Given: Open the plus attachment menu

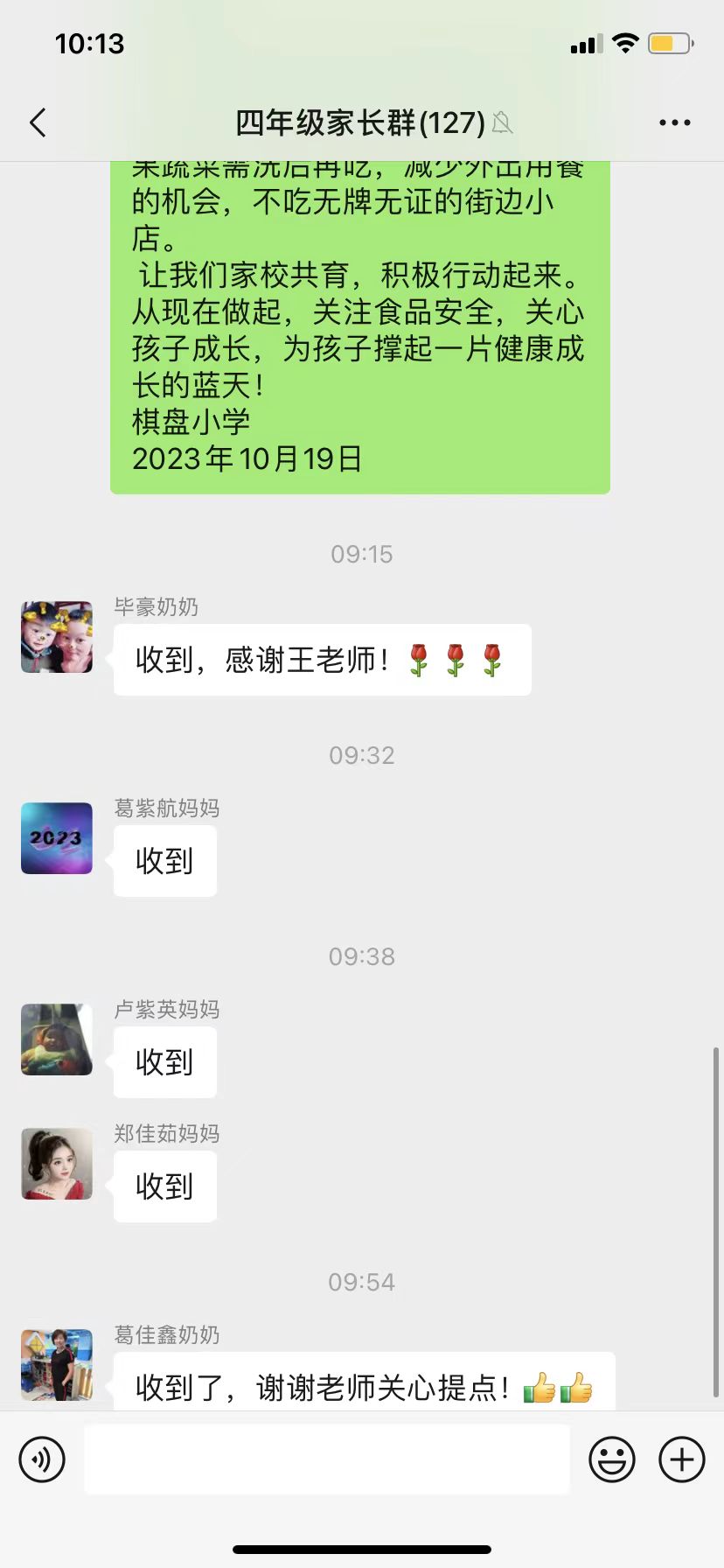Looking at the screenshot, I should pos(681,1459).
